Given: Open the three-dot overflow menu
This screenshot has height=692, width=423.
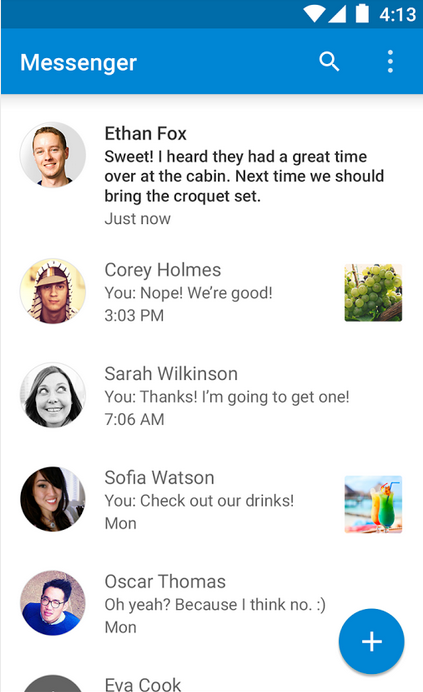Looking at the screenshot, I should click(x=390, y=62).
